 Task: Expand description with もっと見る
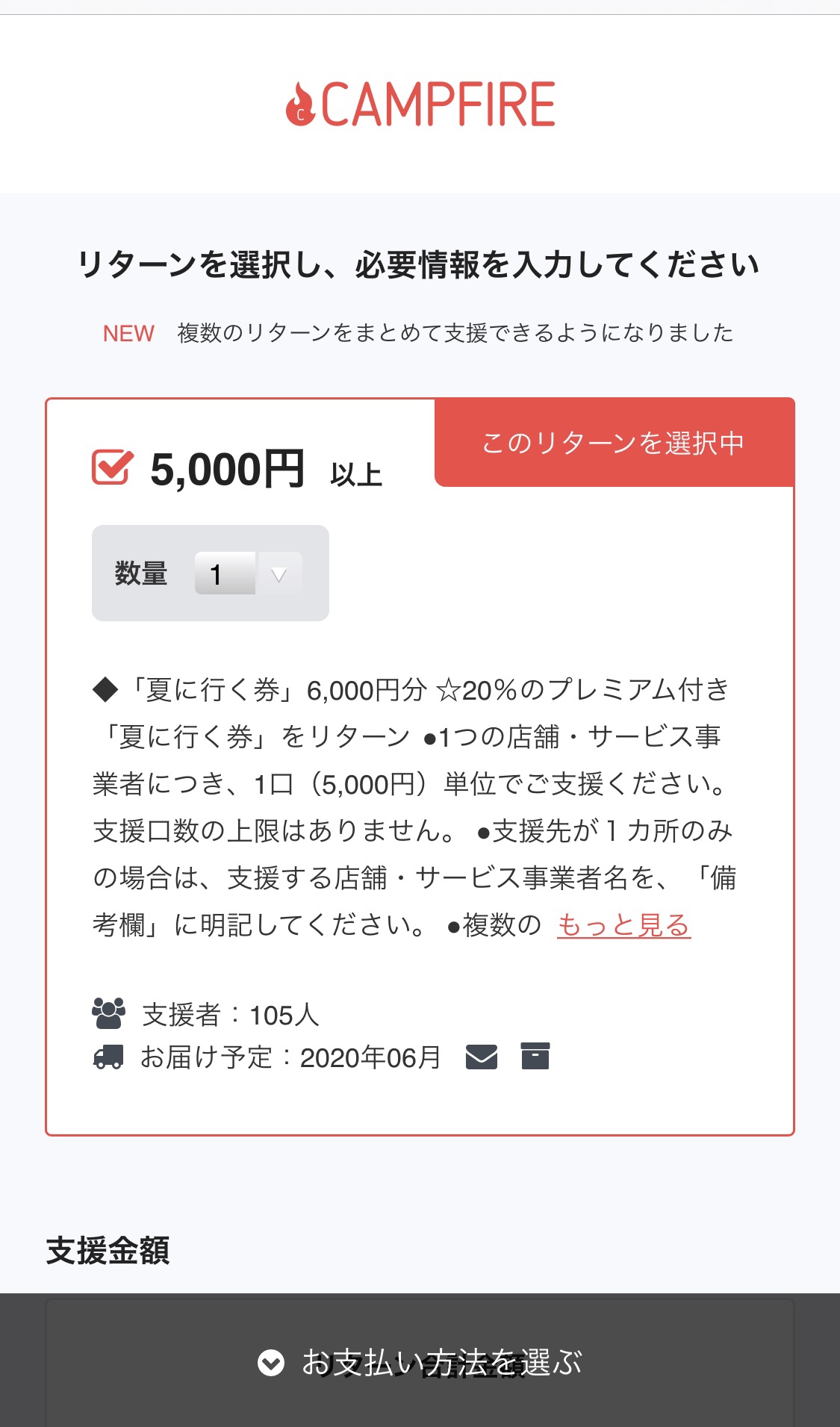(623, 925)
